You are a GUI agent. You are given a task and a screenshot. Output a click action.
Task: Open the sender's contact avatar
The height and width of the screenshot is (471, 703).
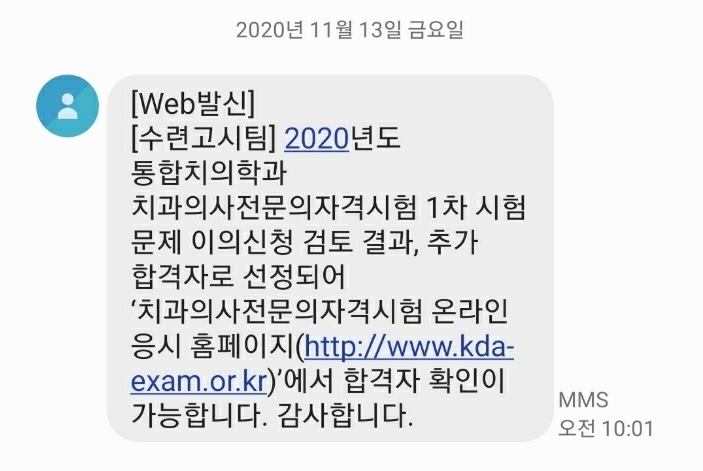(67, 104)
